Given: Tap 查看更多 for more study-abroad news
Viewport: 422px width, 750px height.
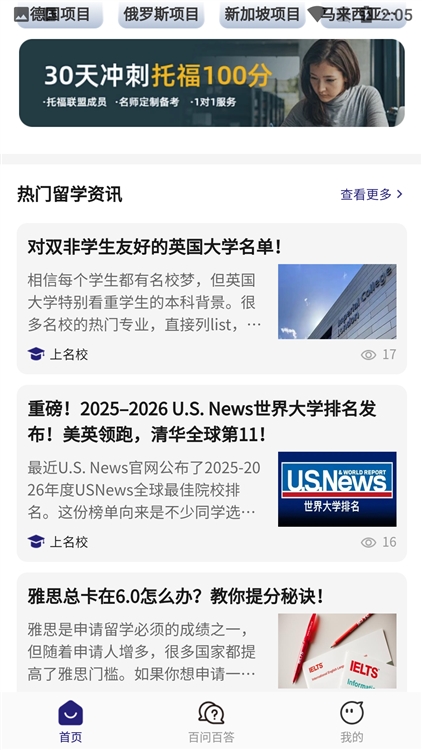Looking at the screenshot, I should (x=372, y=194).
